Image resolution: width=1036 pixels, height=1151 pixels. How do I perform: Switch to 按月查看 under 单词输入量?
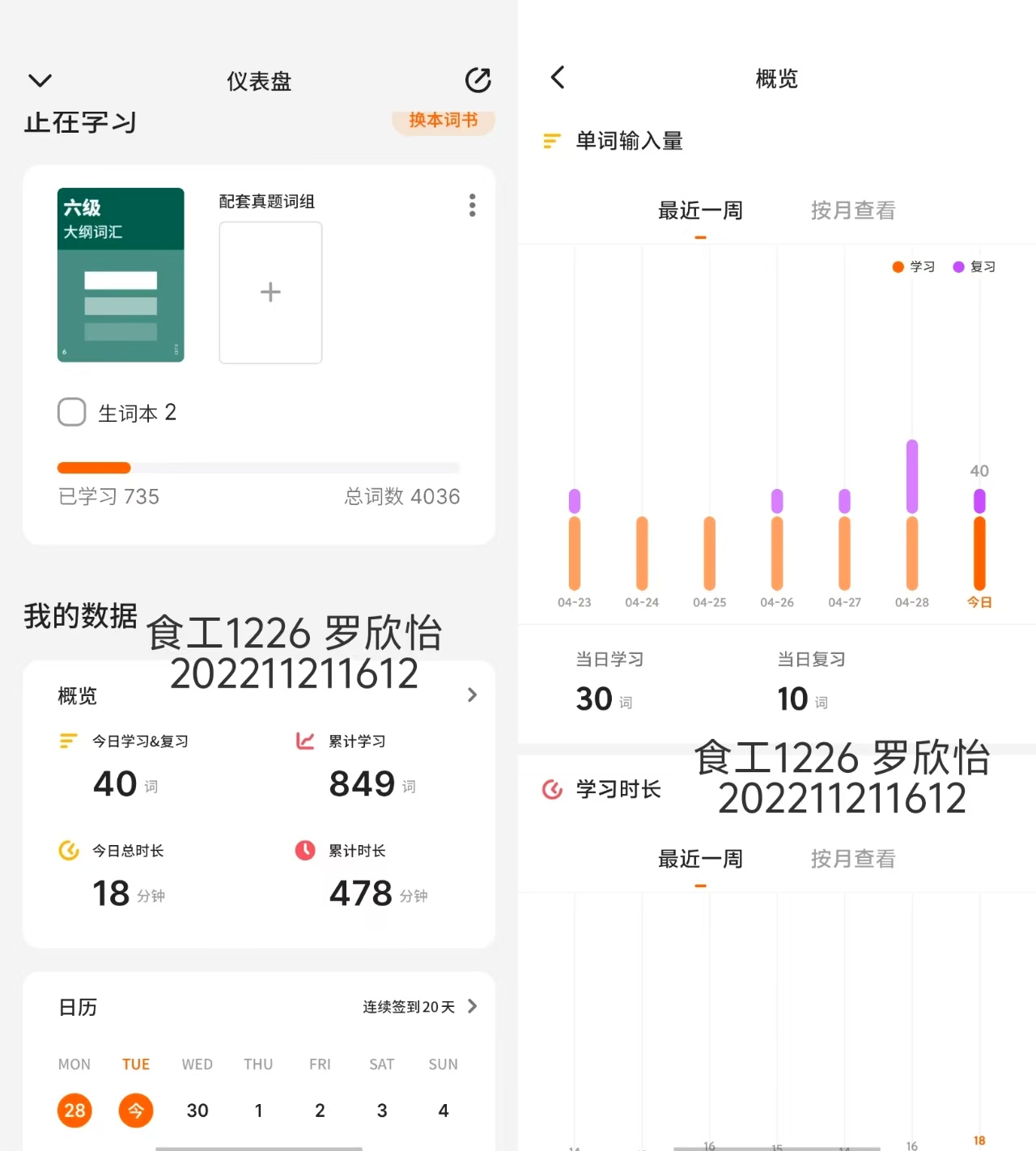(x=853, y=210)
